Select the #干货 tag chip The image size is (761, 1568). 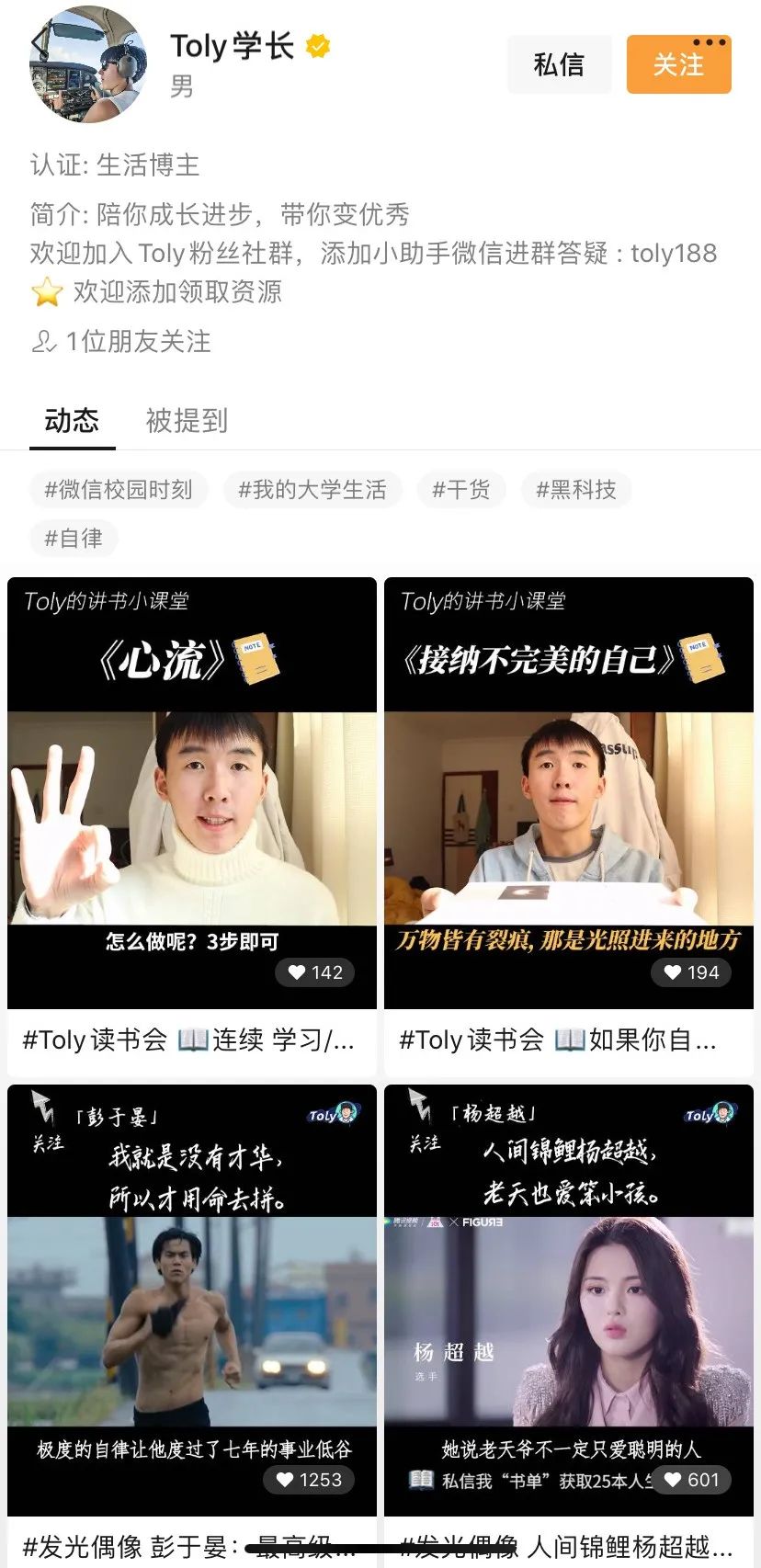pos(461,490)
